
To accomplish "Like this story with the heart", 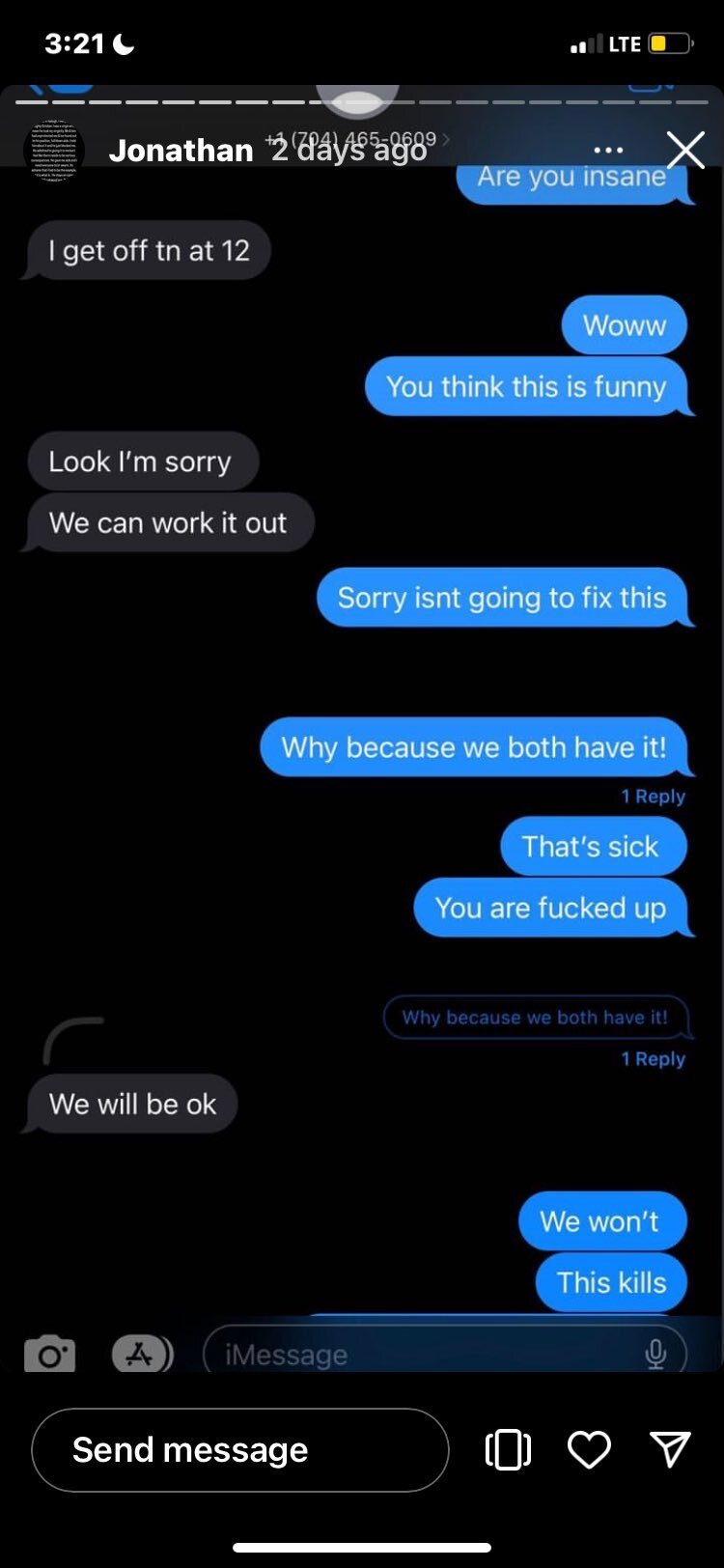I will 589,1449.
